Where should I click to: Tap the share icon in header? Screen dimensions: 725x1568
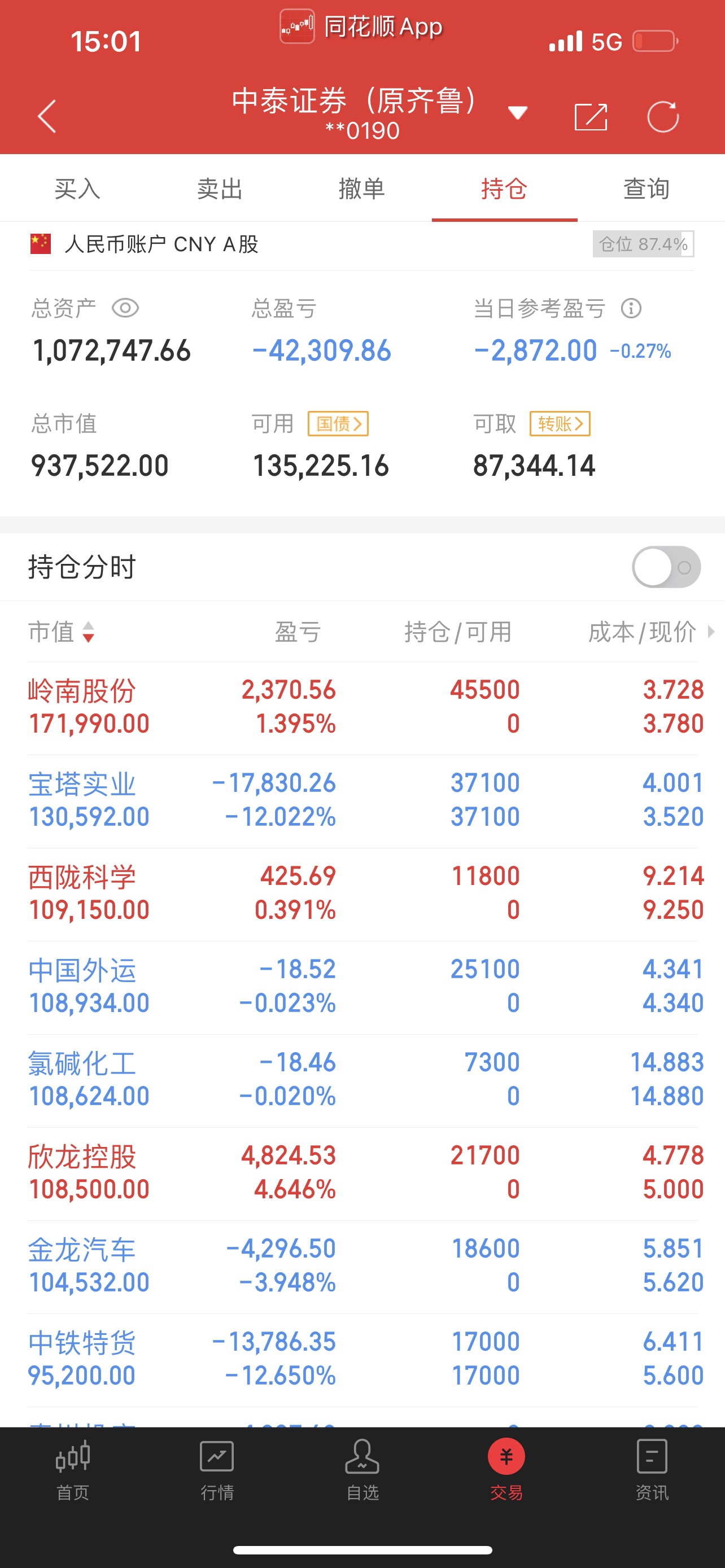(591, 116)
